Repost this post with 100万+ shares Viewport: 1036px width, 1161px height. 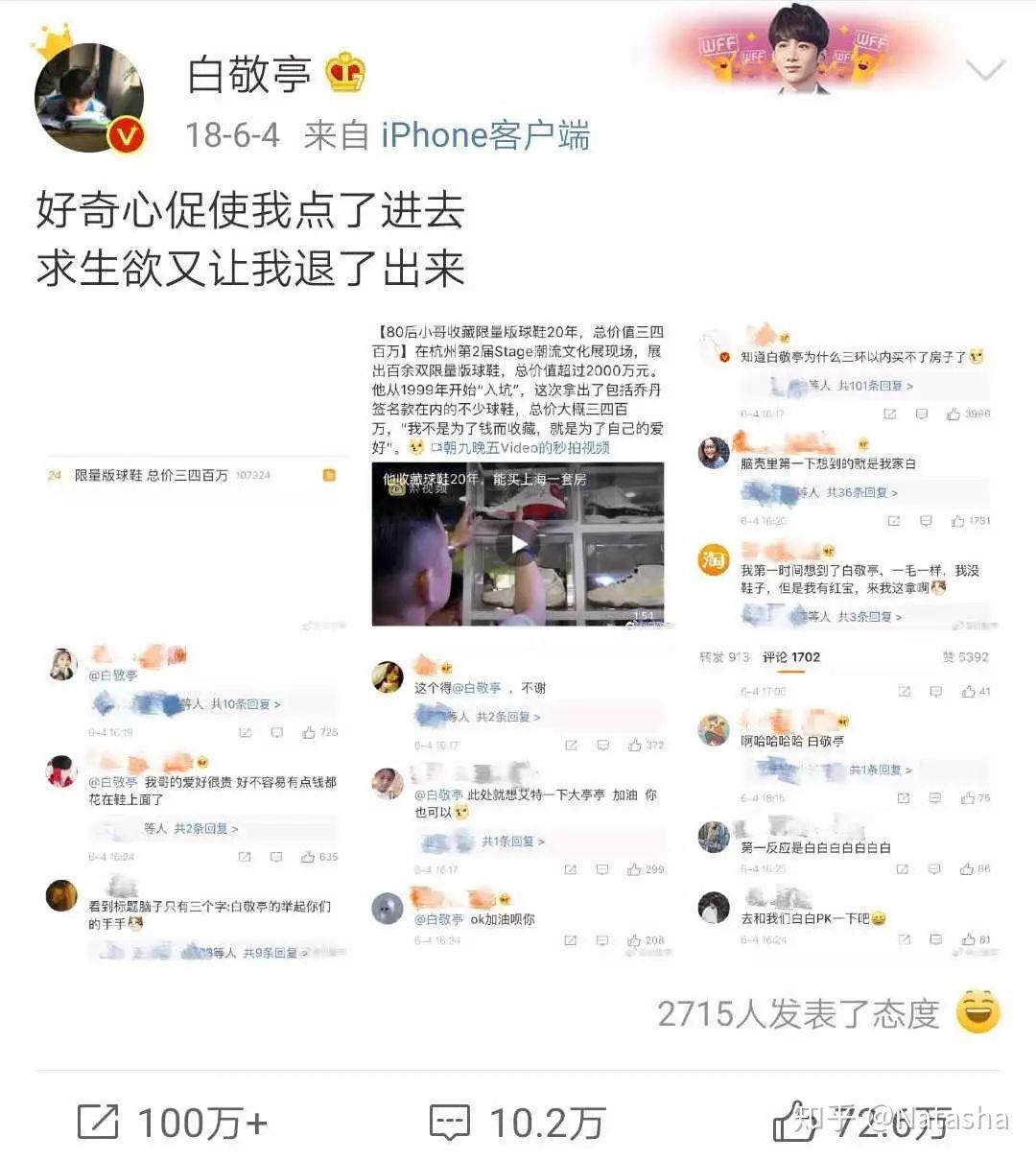click(173, 1122)
